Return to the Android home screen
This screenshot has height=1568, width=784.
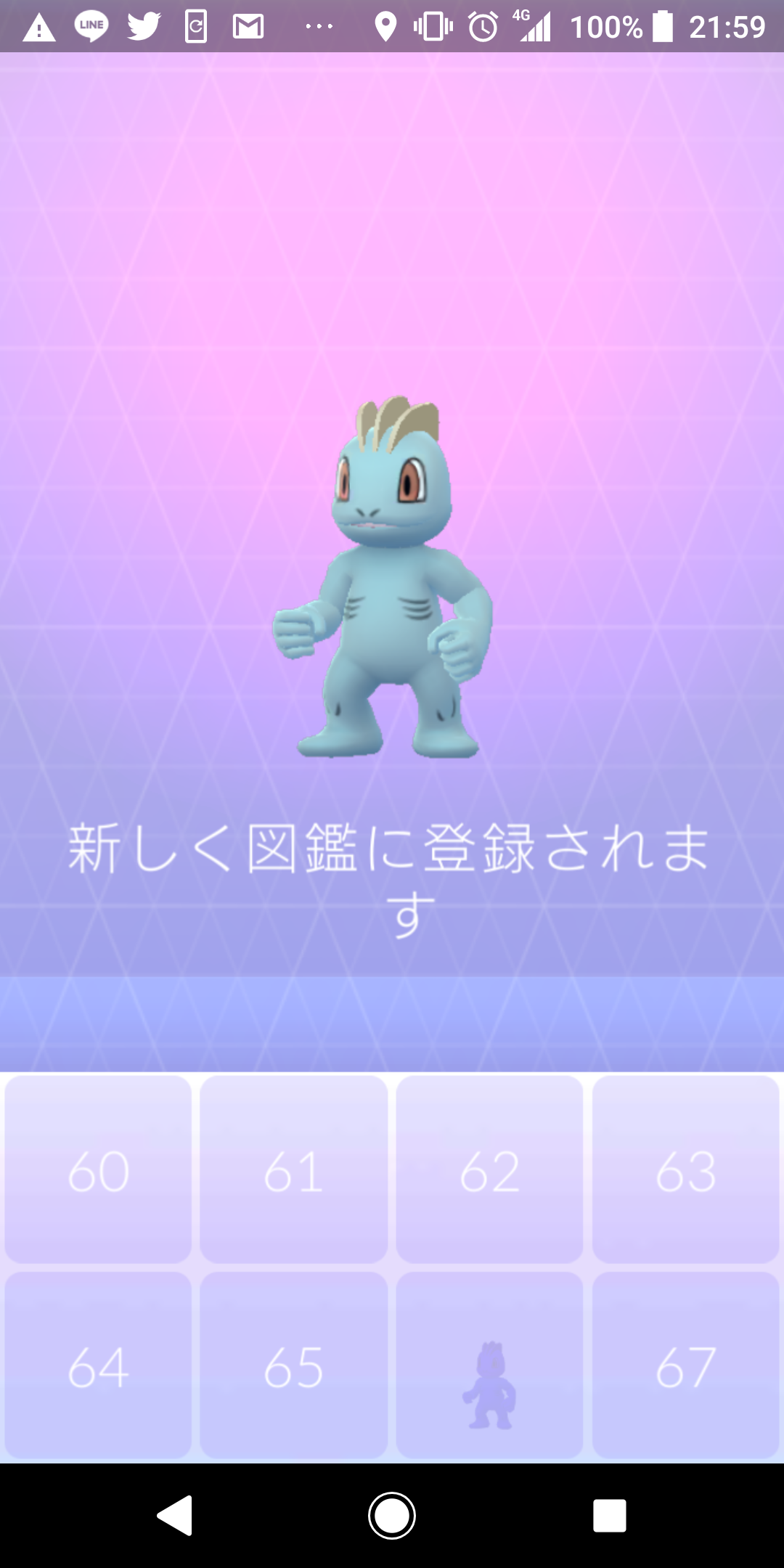[x=392, y=1516]
